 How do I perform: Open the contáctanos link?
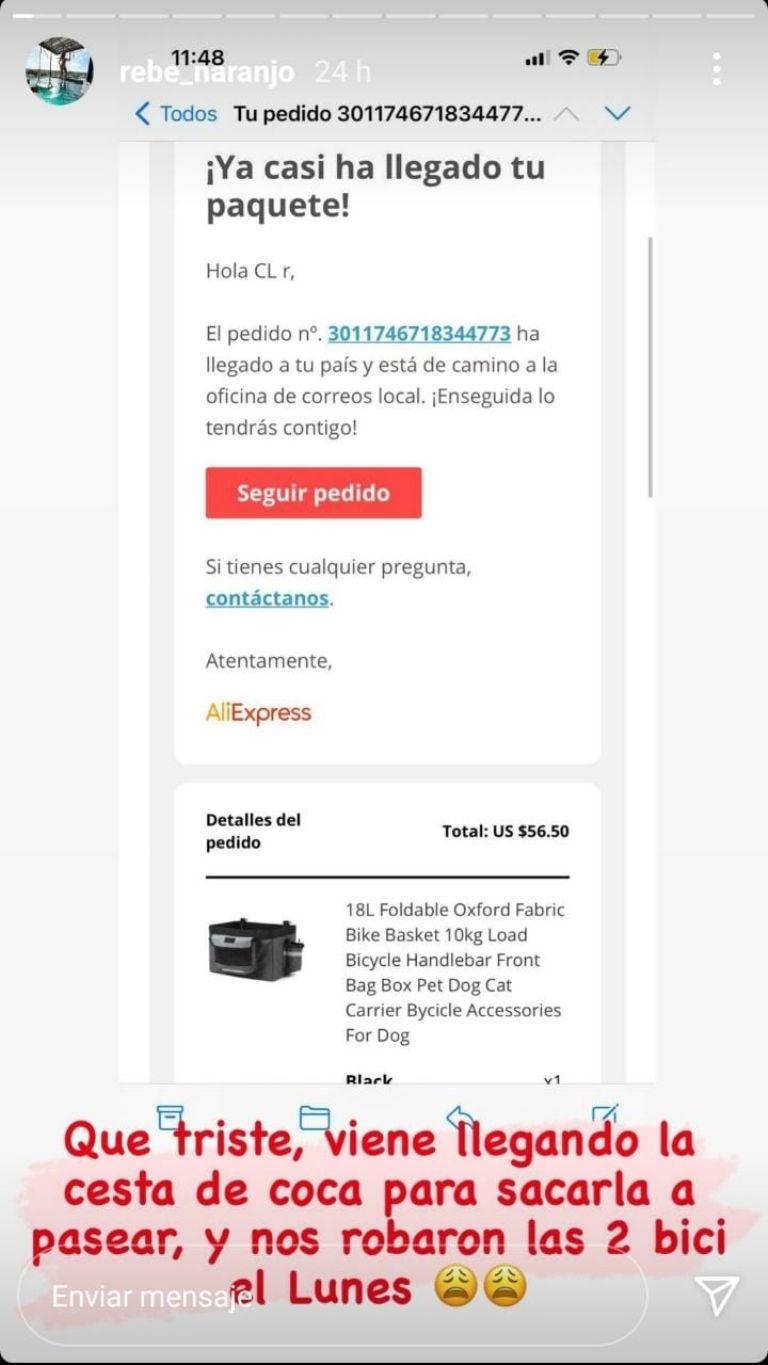(x=265, y=598)
